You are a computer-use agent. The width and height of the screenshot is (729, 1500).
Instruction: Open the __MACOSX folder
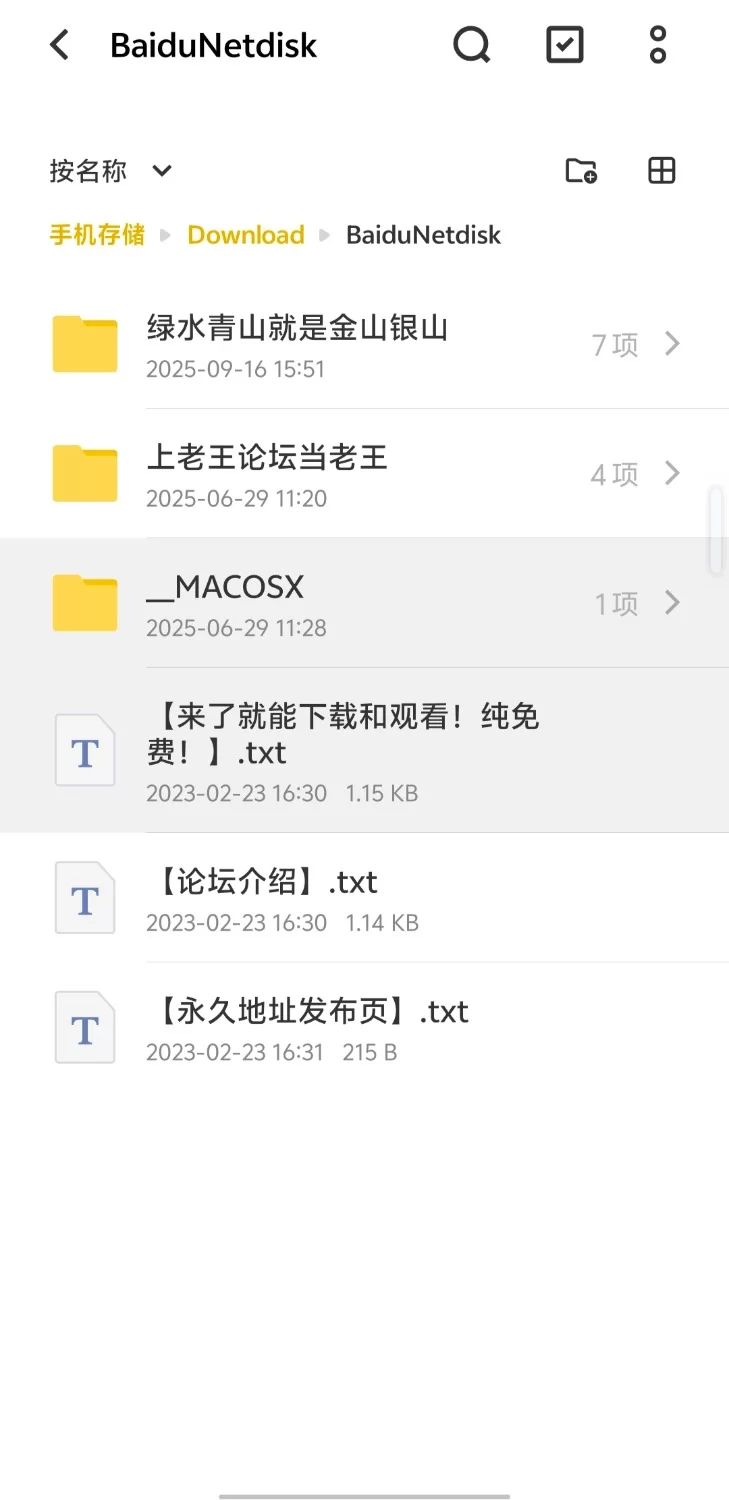pos(364,603)
